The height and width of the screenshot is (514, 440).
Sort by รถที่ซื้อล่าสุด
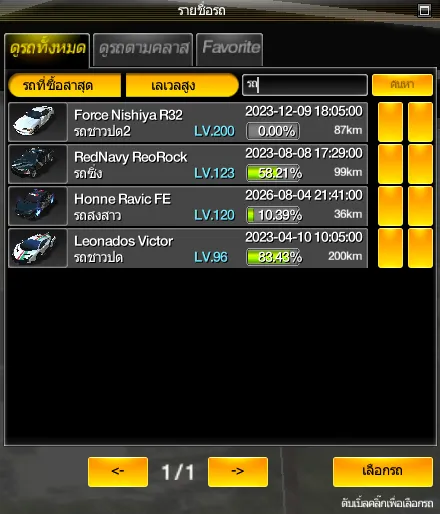point(65,86)
